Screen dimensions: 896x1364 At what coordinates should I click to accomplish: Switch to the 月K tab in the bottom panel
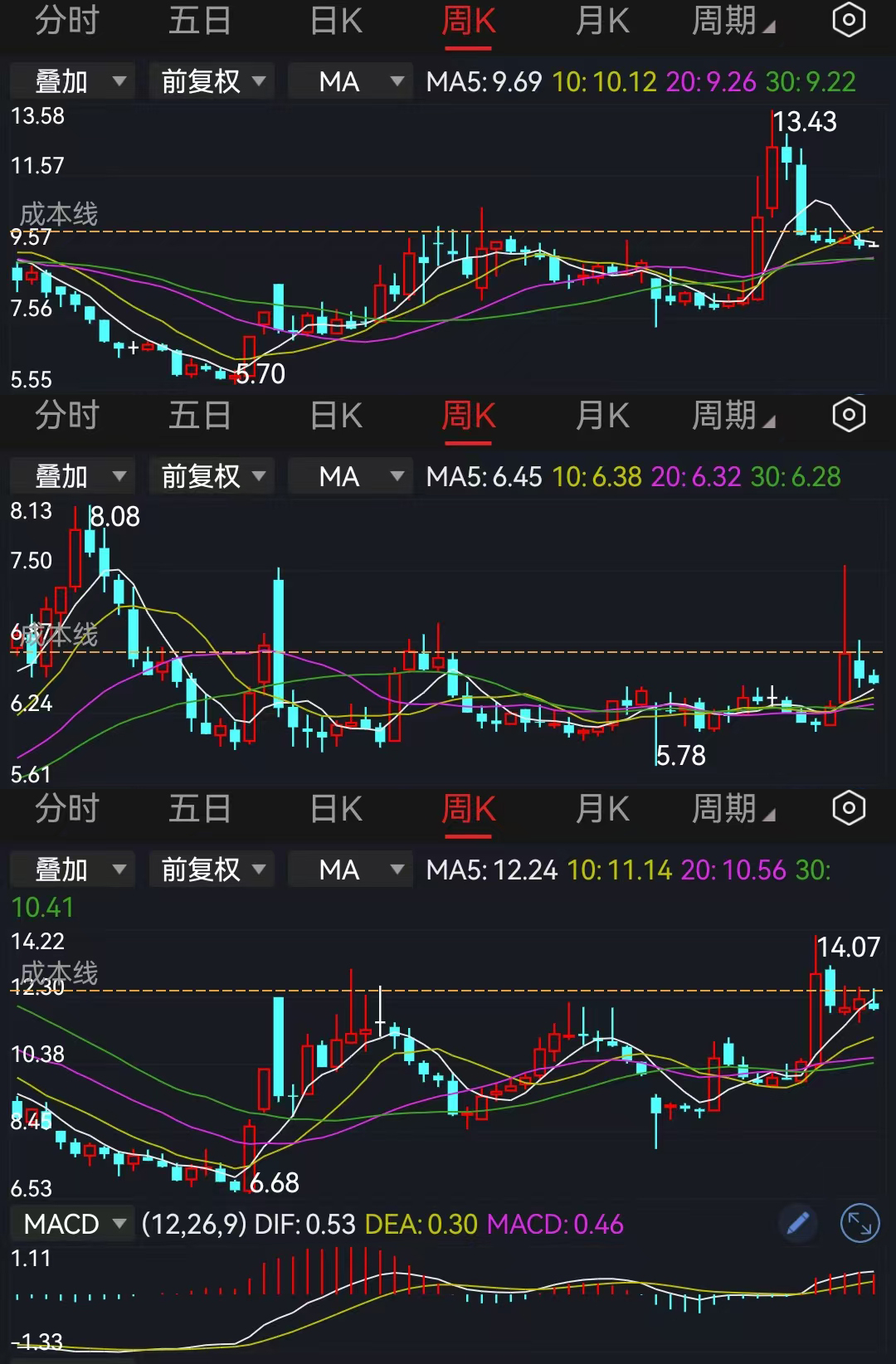602,808
